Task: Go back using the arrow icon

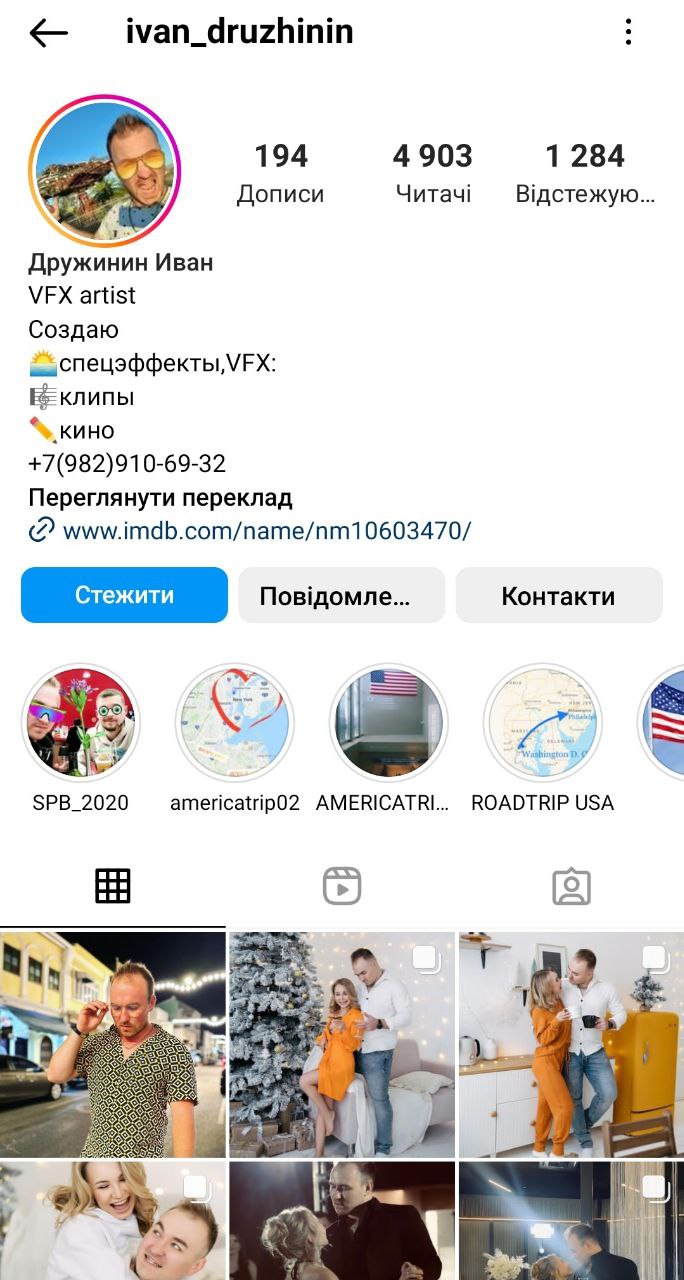Action: (48, 33)
